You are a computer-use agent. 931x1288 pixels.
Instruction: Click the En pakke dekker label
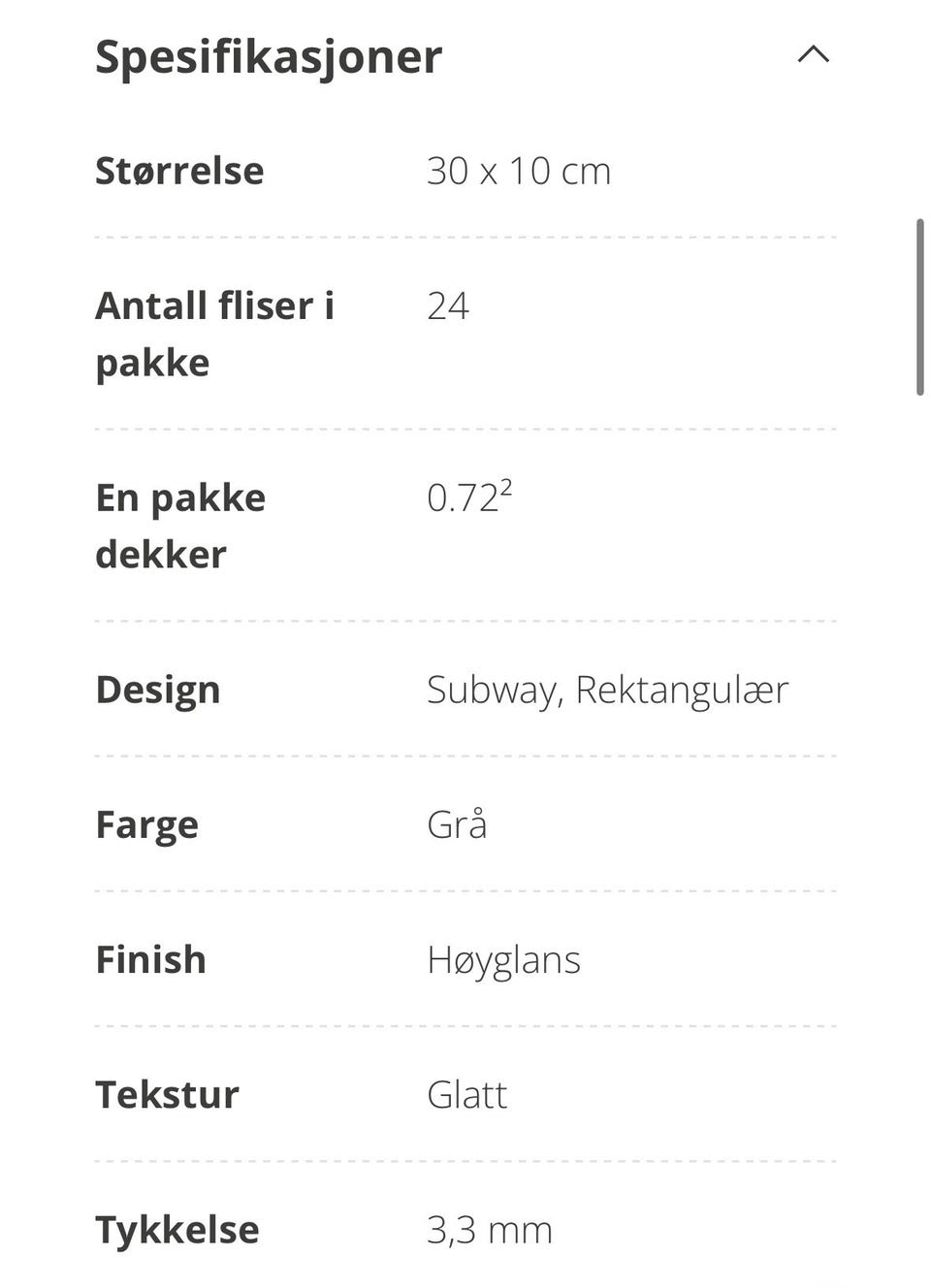coord(179,525)
